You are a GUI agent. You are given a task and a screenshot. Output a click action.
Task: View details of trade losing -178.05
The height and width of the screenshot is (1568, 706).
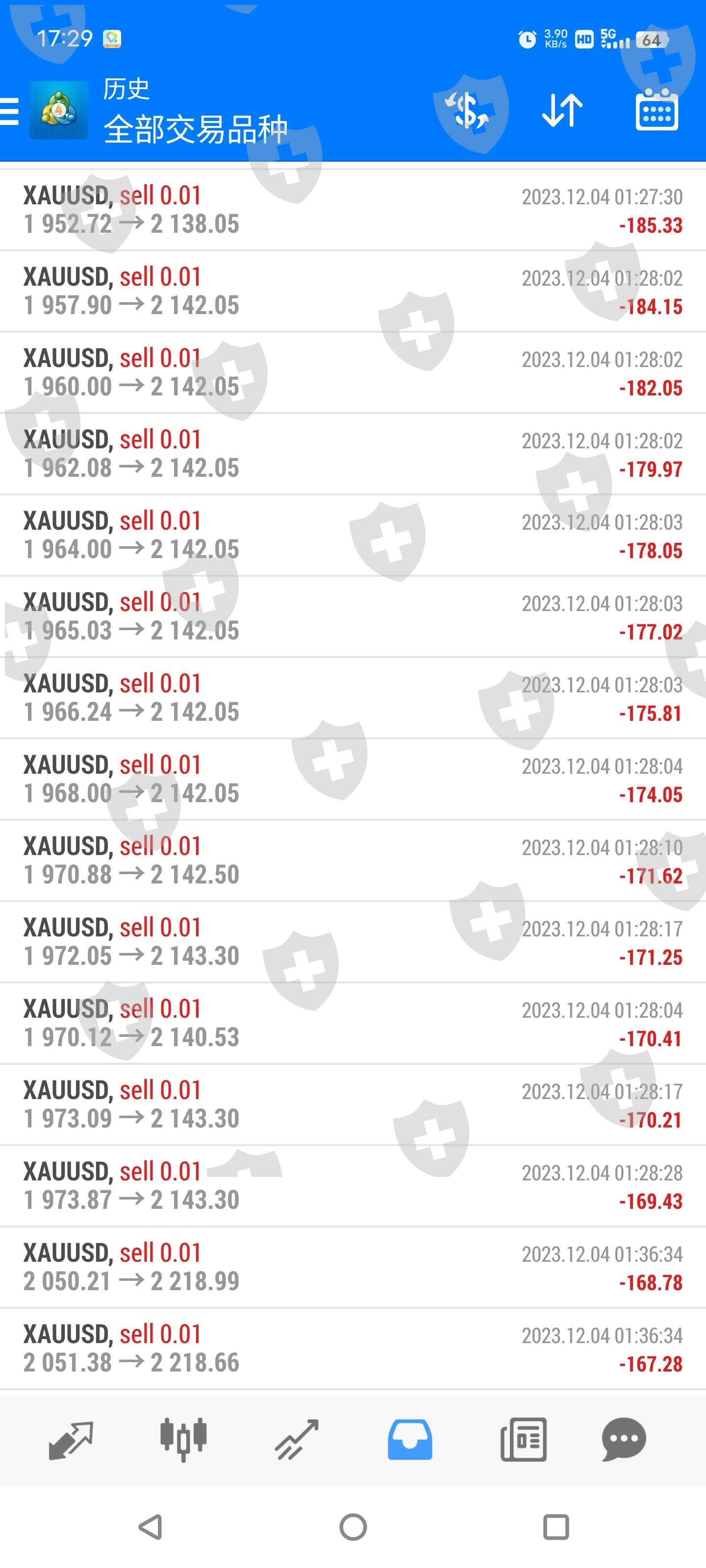pos(353,535)
